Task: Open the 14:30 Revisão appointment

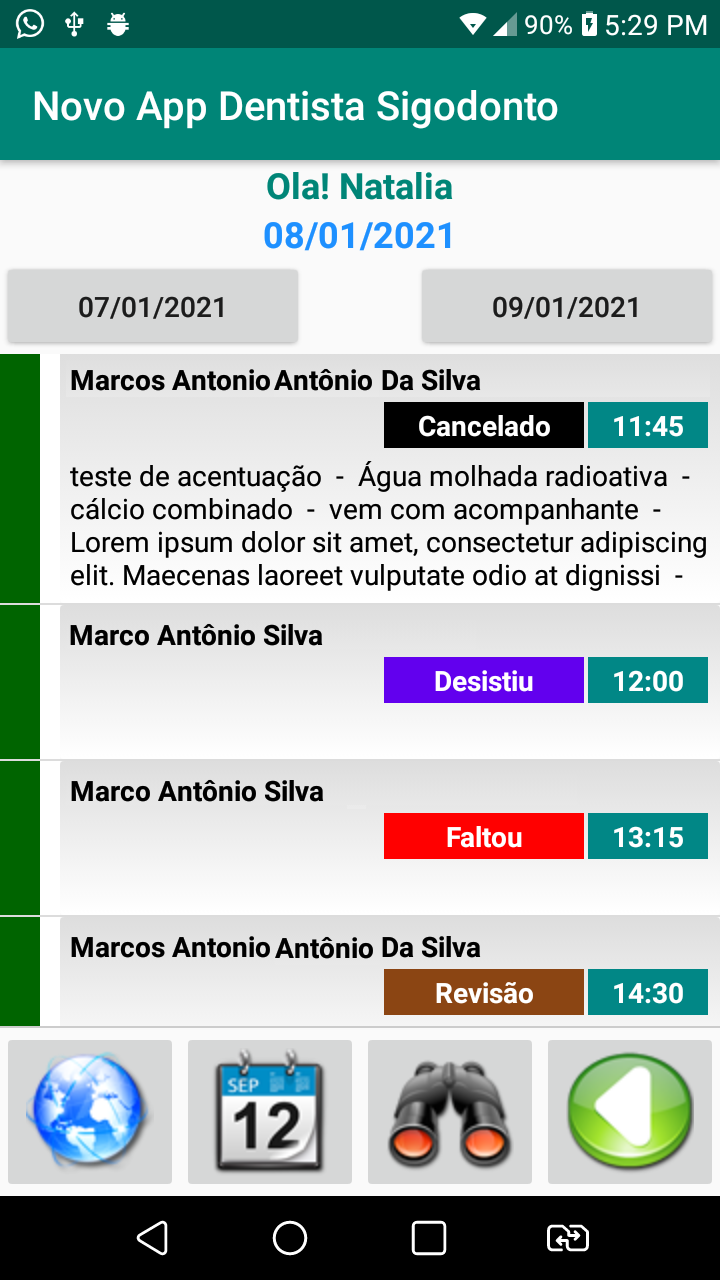Action: [x=360, y=971]
